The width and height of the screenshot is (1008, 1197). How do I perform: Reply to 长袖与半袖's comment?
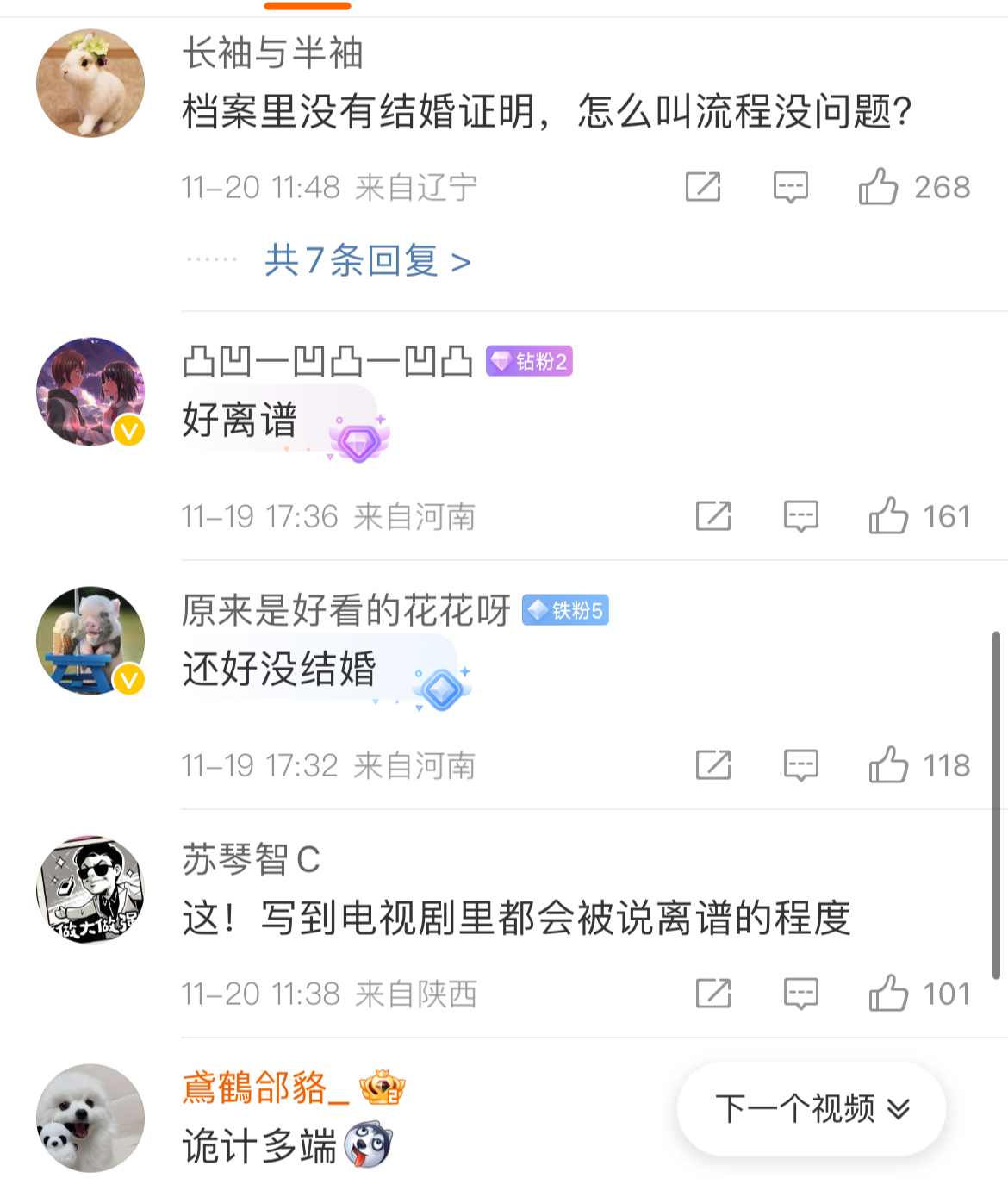(790, 187)
